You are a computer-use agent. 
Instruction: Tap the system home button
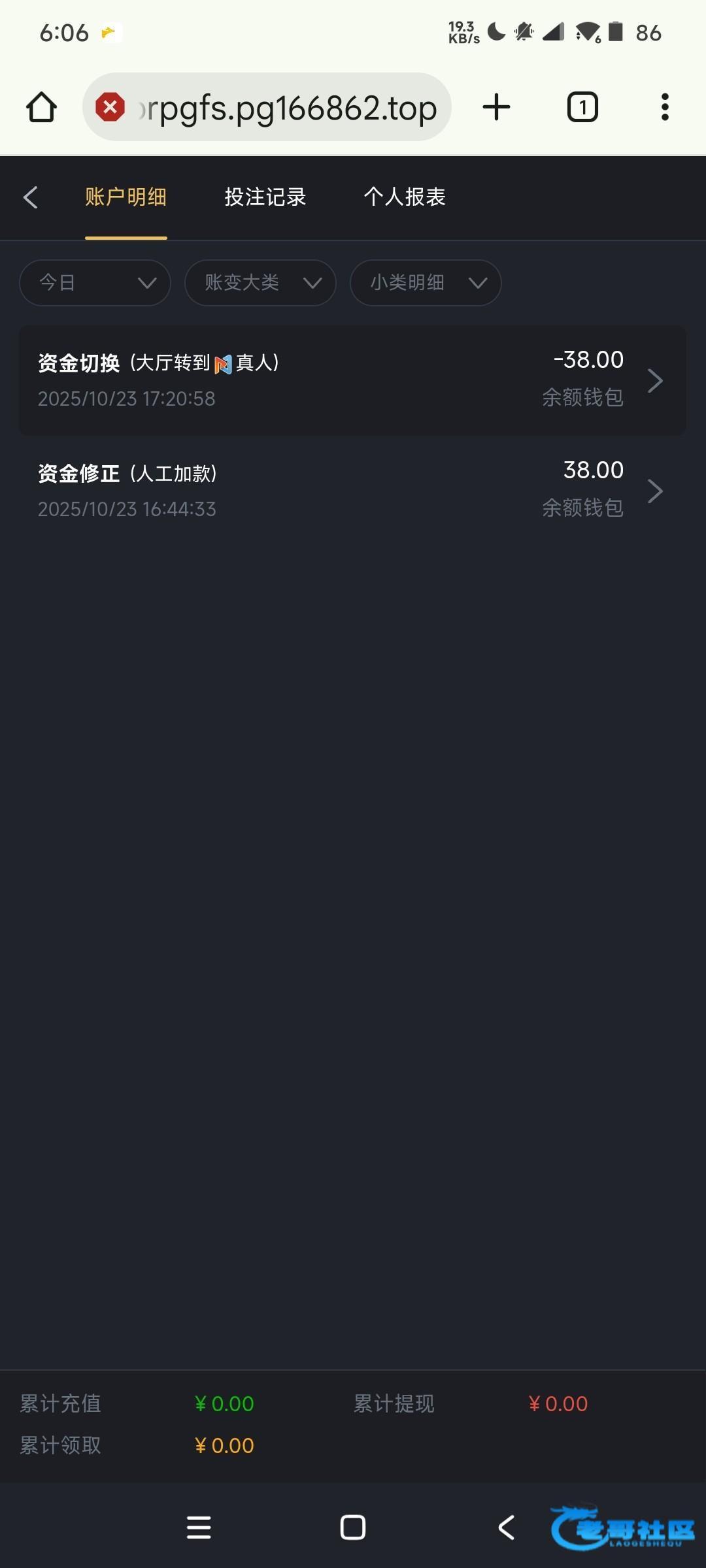(x=353, y=1527)
